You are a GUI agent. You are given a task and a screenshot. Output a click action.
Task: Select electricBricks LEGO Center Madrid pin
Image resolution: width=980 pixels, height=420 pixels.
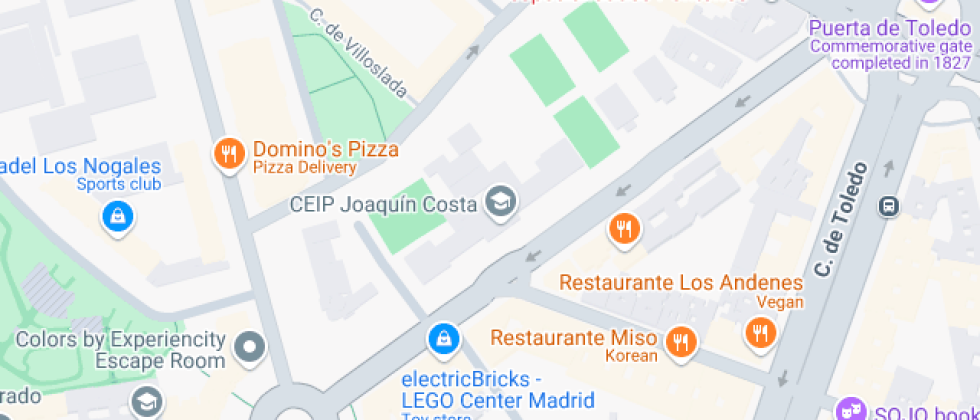[442, 339]
